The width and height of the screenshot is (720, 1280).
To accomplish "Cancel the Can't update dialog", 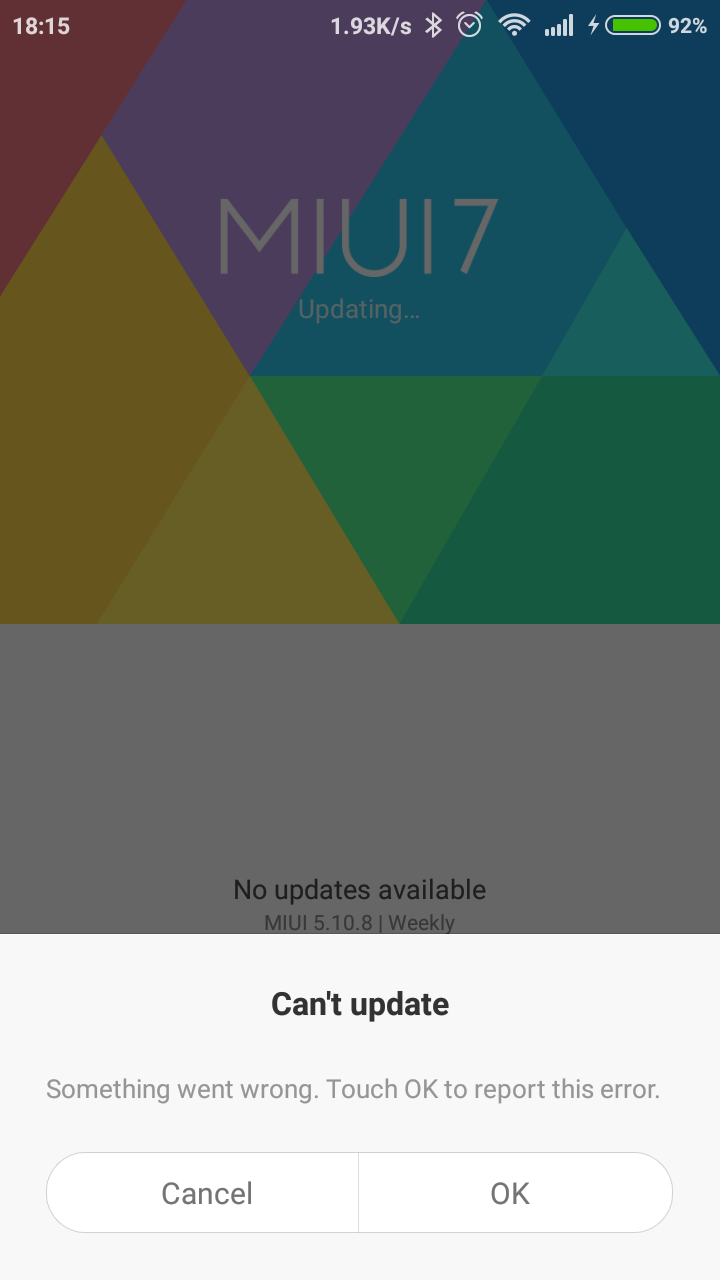I will [x=203, y=1193].
